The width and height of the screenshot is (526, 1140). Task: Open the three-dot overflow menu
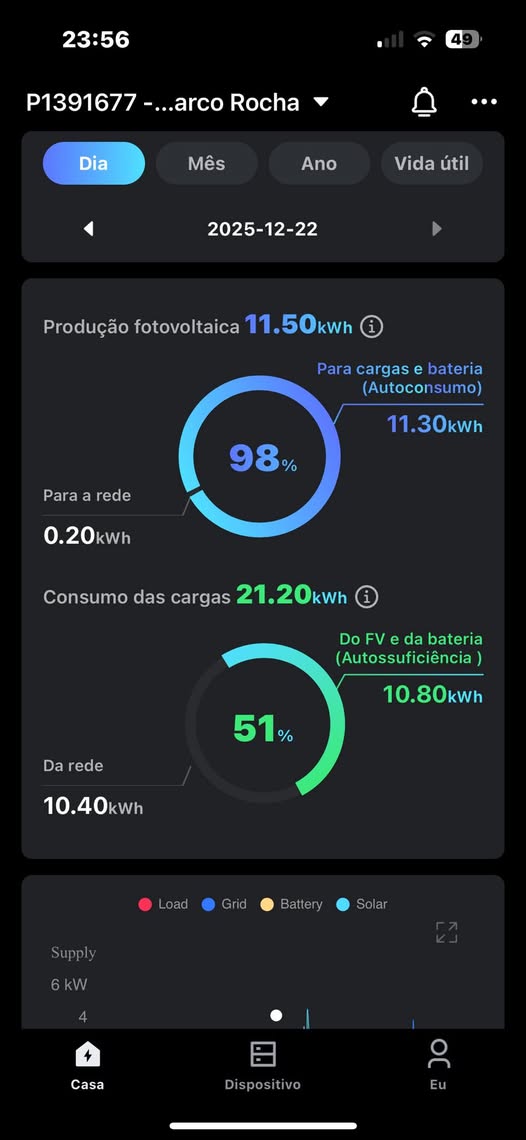click(x=484, y=102)
